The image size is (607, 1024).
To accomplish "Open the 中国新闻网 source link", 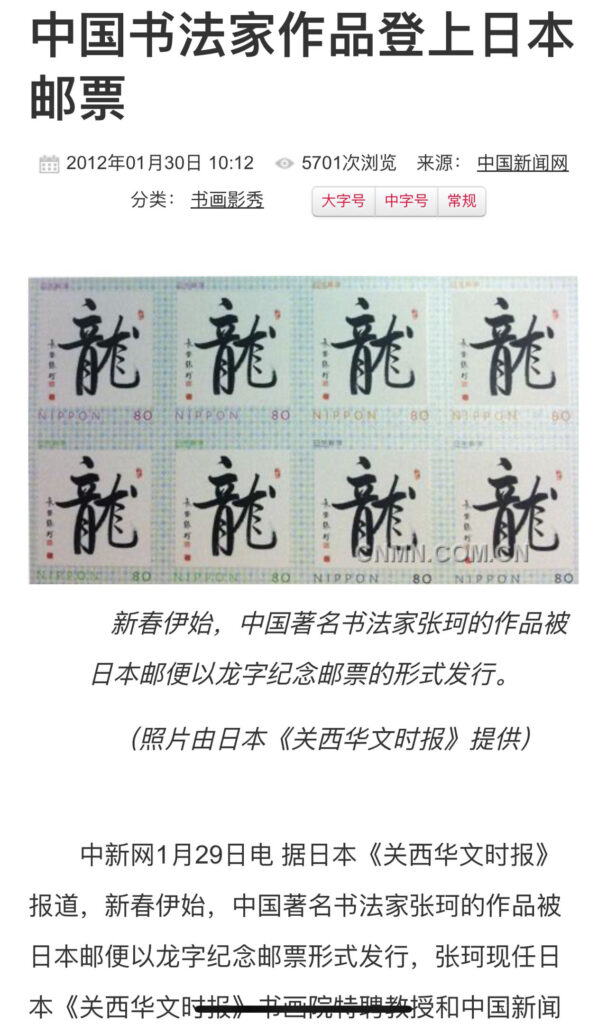I will 522,163.
